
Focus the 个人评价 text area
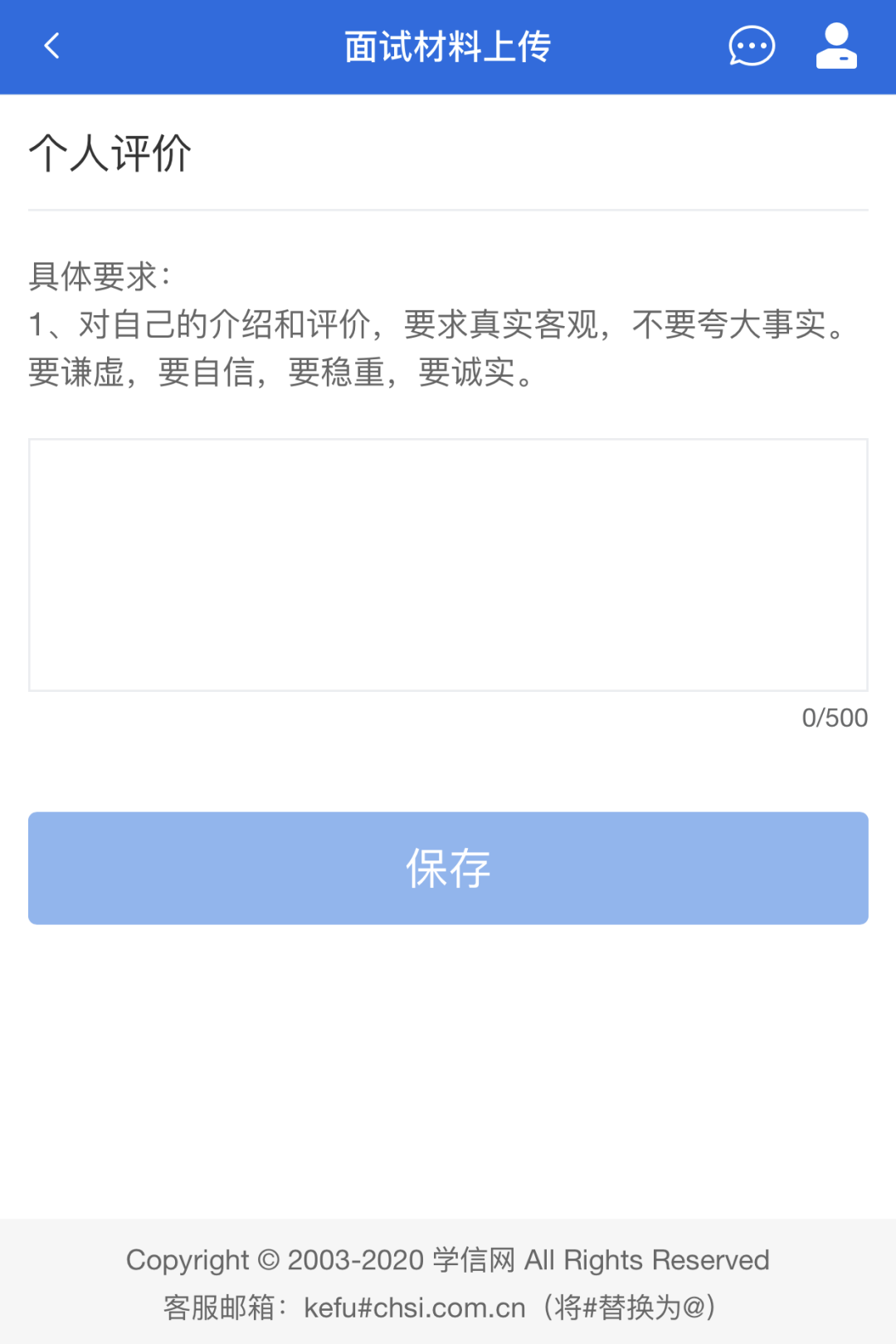click(x=448, y=565)
